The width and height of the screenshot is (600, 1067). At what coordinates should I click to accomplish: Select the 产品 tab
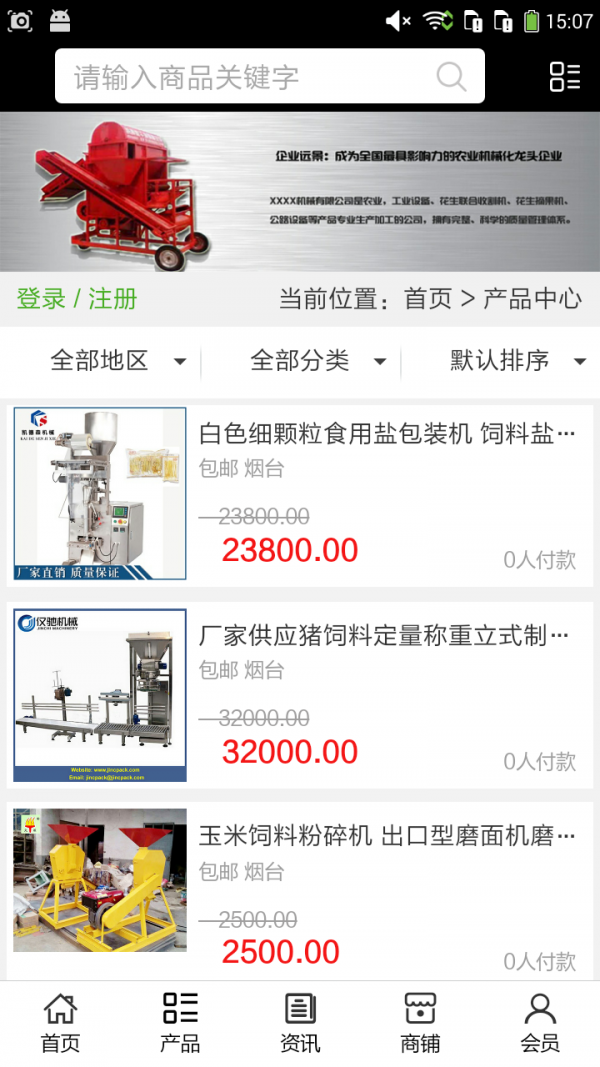(x=180, y=1023)
